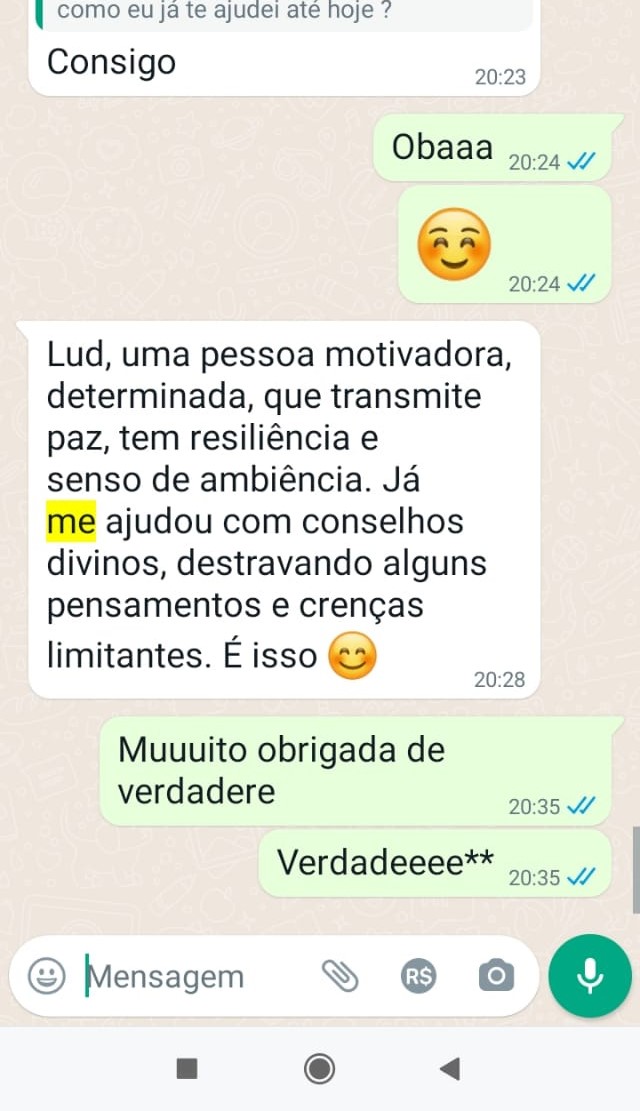Go to the home screen
Viewport: 640px width, 1111px height.
tap(320, 1069)
